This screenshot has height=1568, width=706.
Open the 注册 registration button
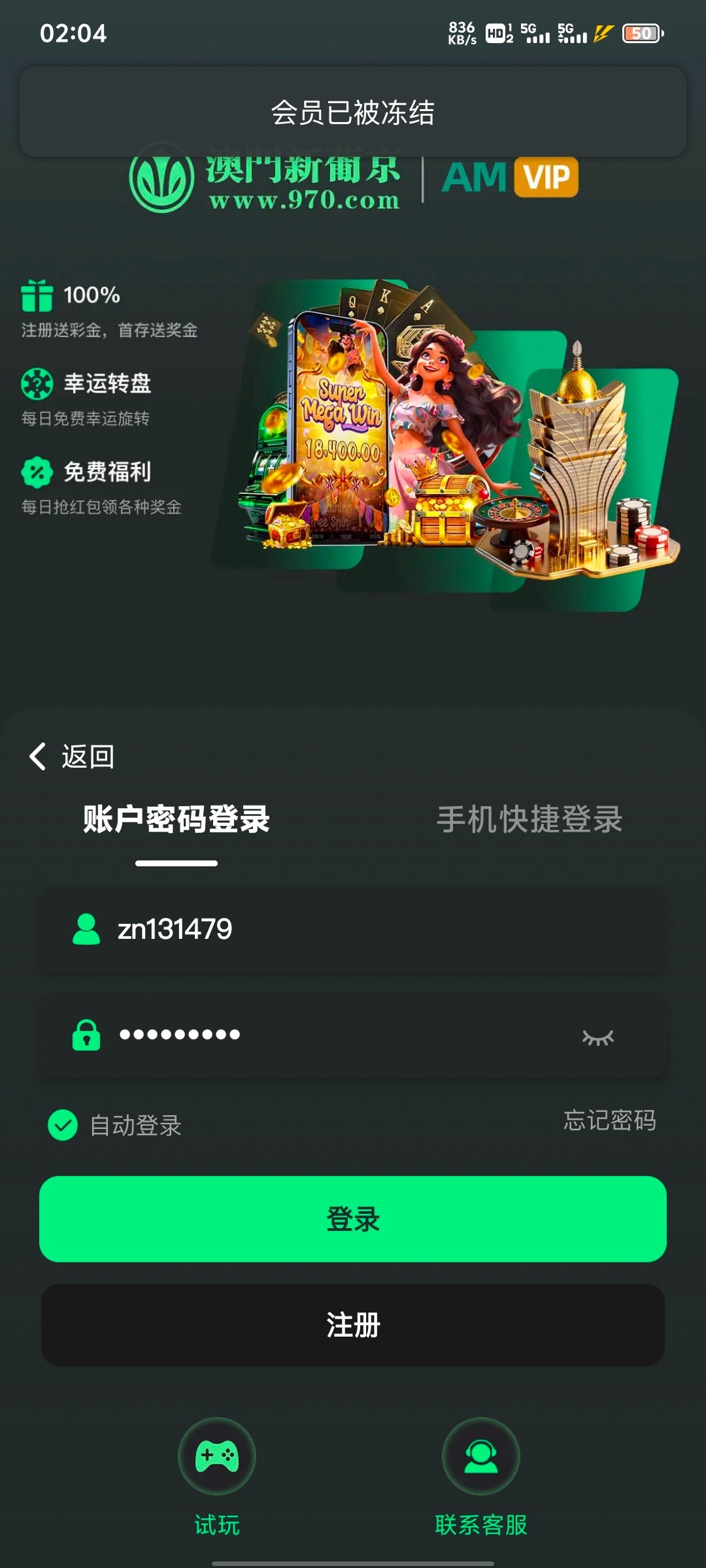tap(353, 1325)
